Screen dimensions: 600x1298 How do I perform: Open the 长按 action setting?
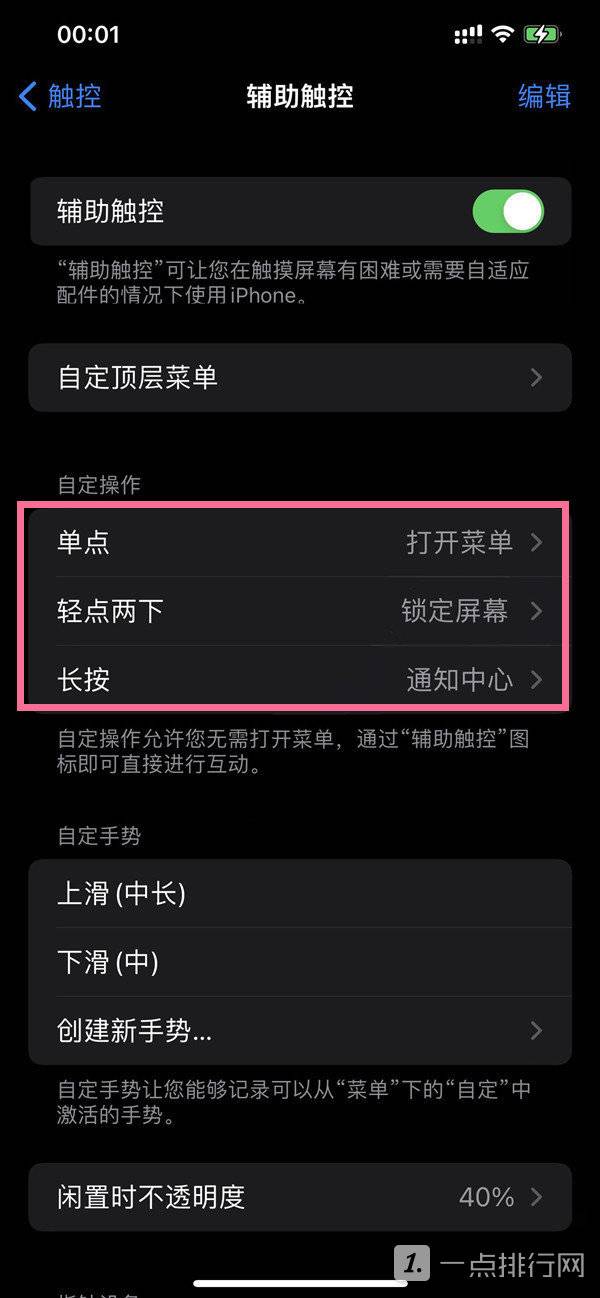pos(300,680)
